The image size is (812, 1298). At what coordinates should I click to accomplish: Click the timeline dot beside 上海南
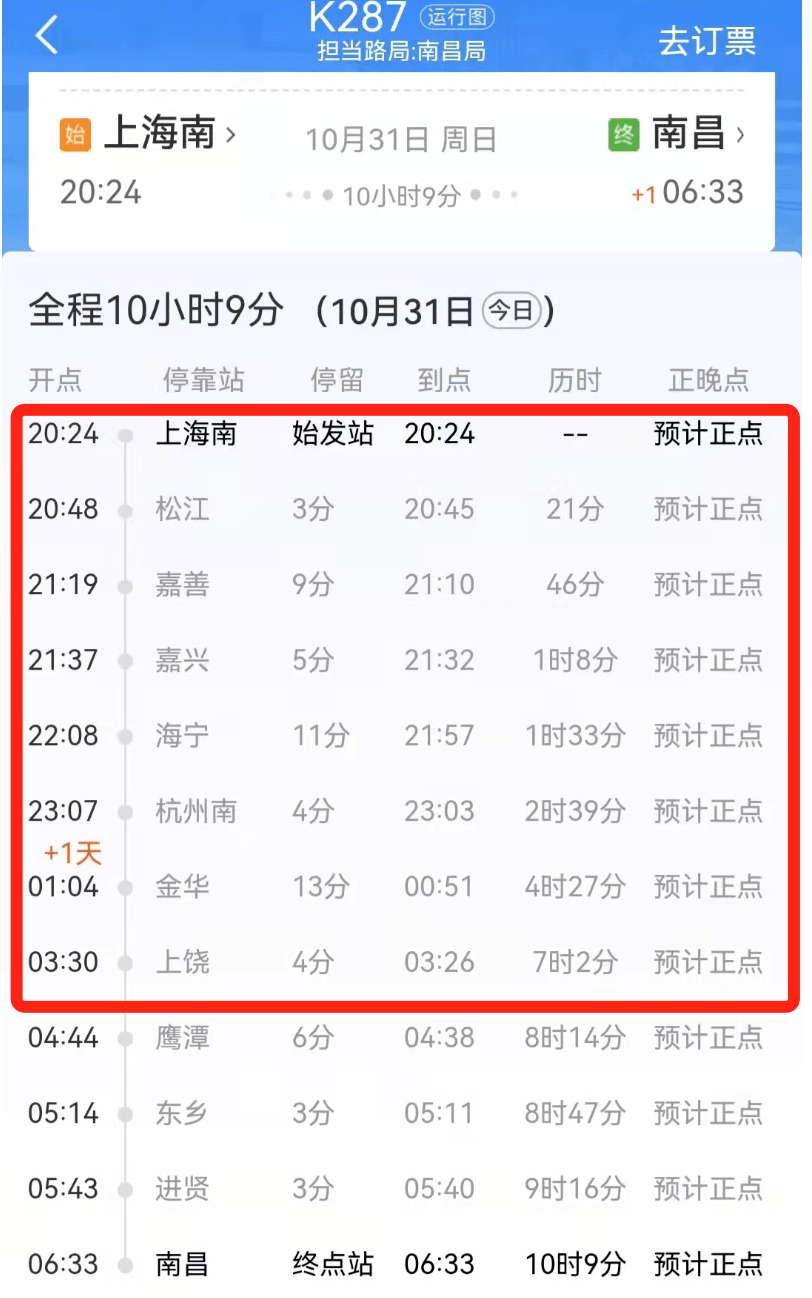(125, 433)
